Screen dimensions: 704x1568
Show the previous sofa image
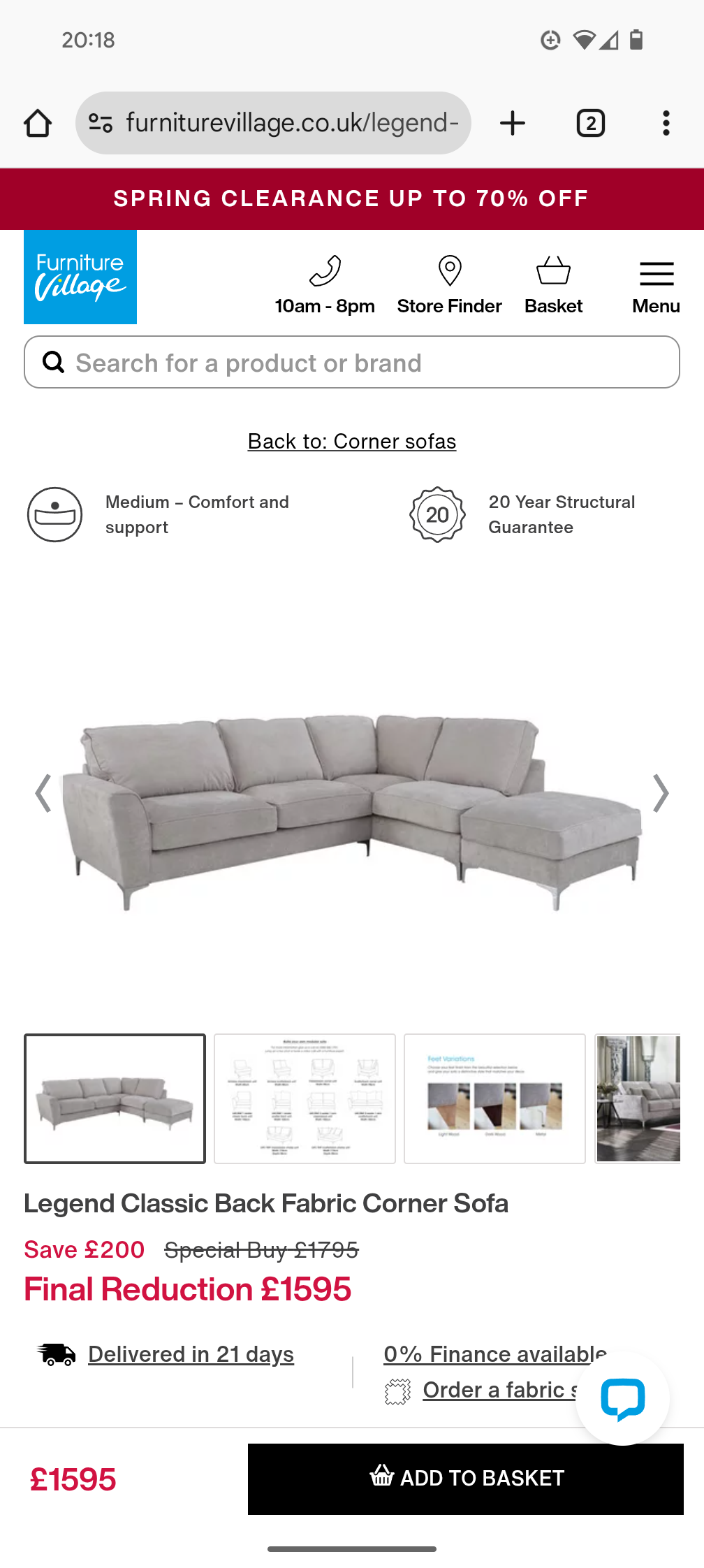(x=43, y=793)
